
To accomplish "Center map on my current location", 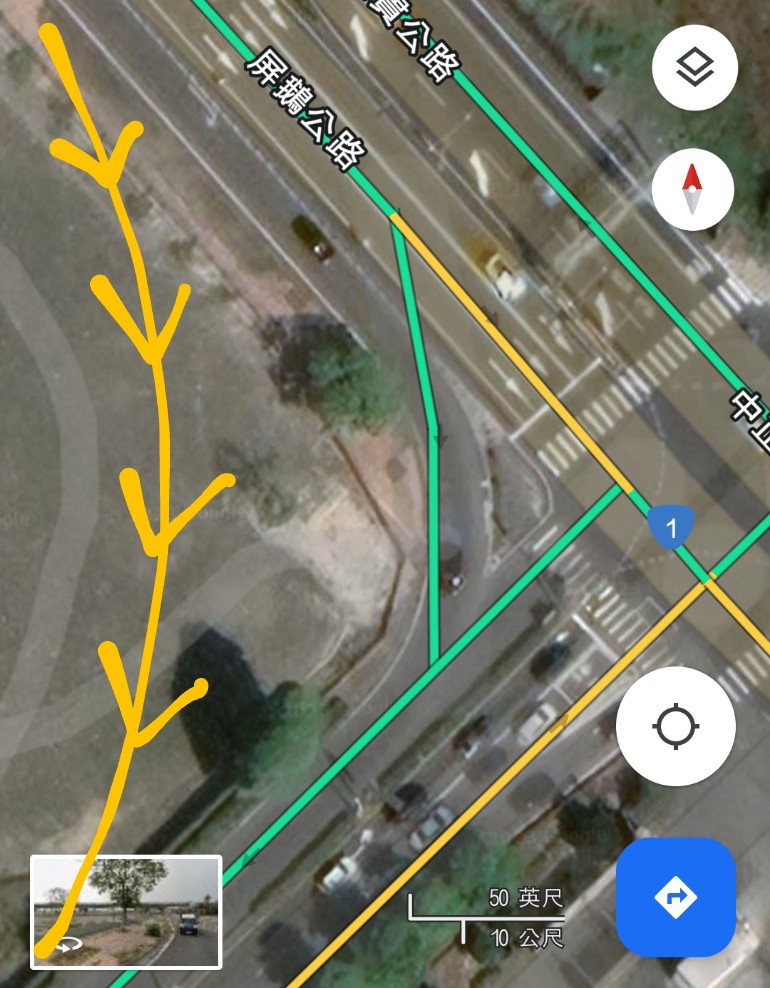I will [x=676, y=726].
